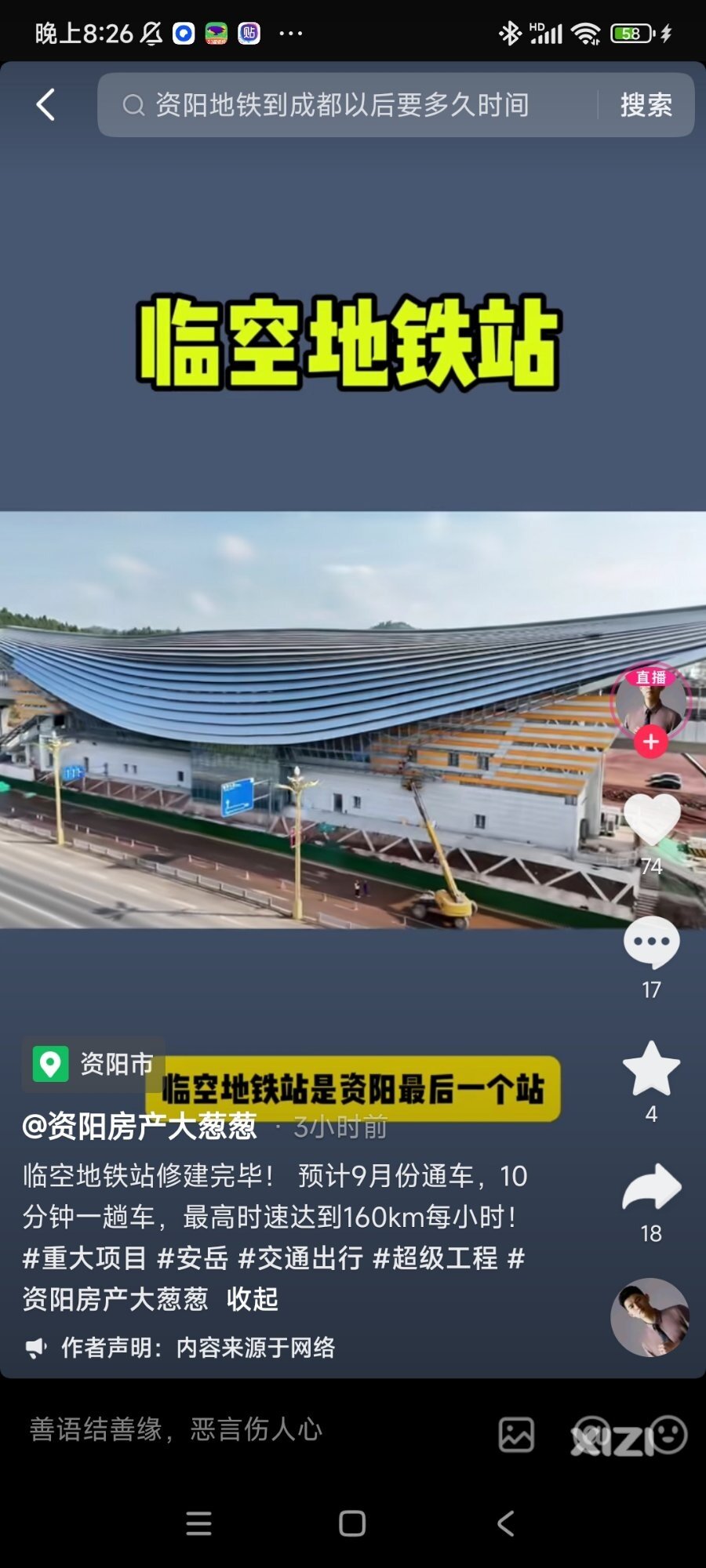This screenshot has width=706, height=1568.
Task: Favorite the video with star icon
Action: 651,1069
